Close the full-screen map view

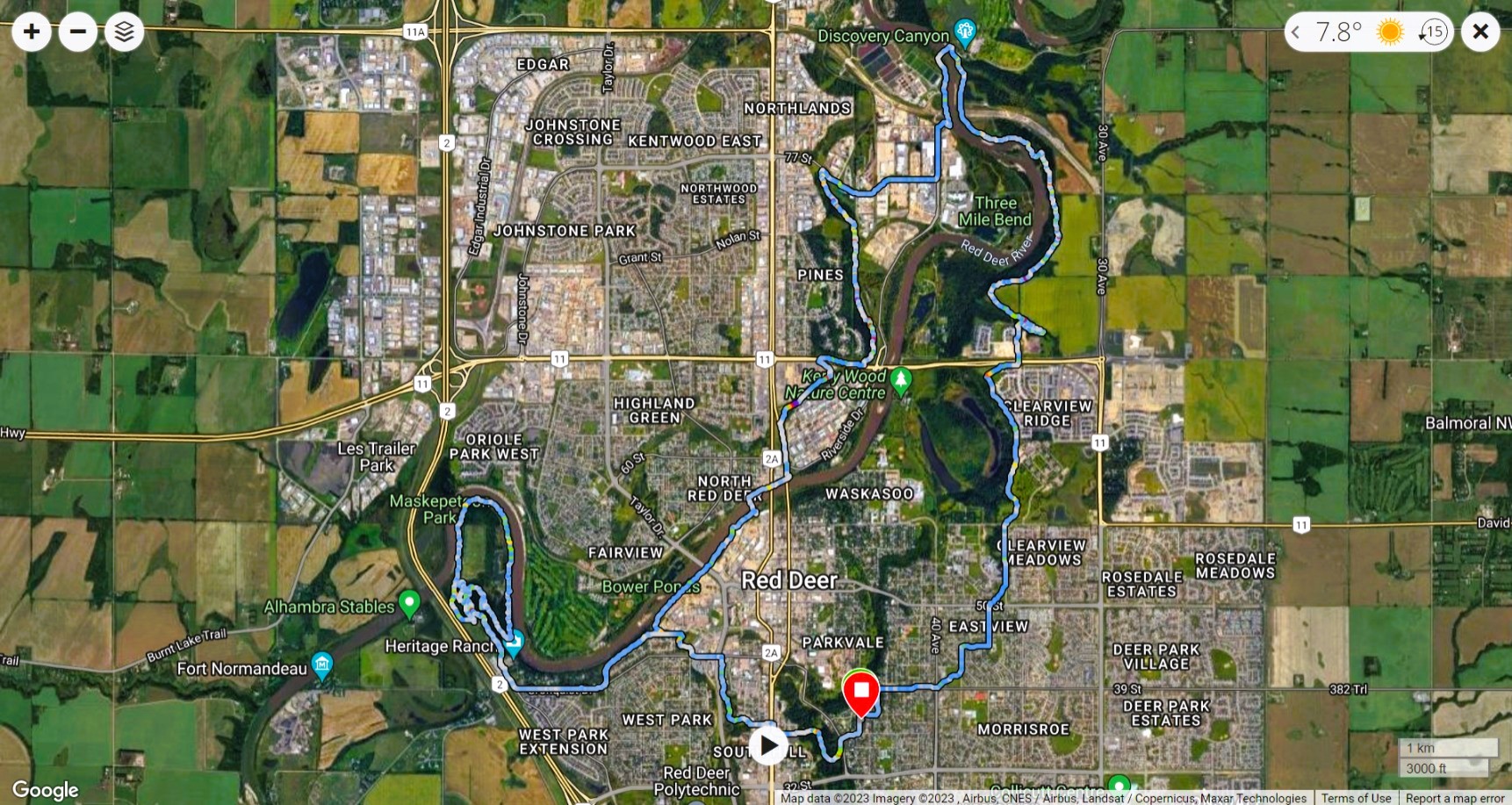(1480, 32)
